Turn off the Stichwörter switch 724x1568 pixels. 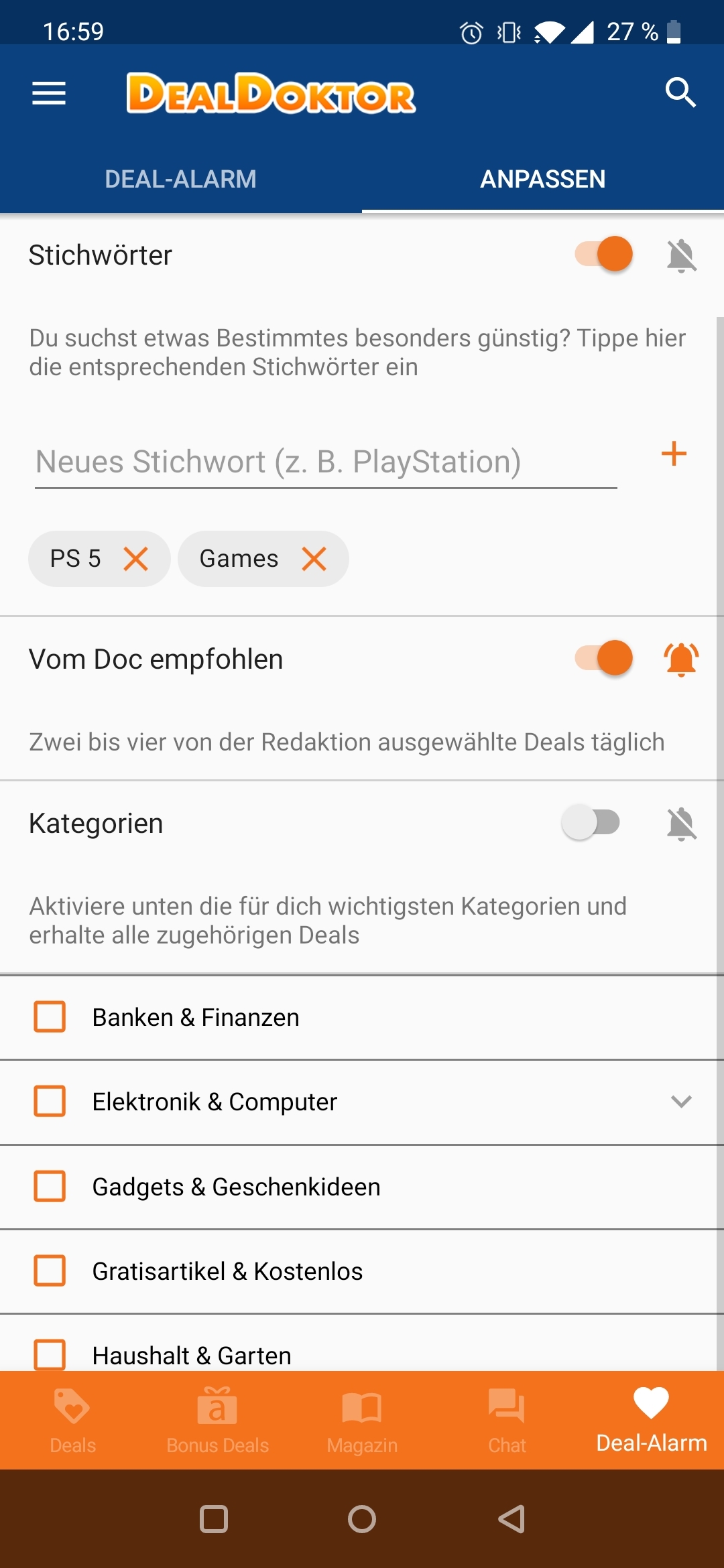(x=604, y=254)
